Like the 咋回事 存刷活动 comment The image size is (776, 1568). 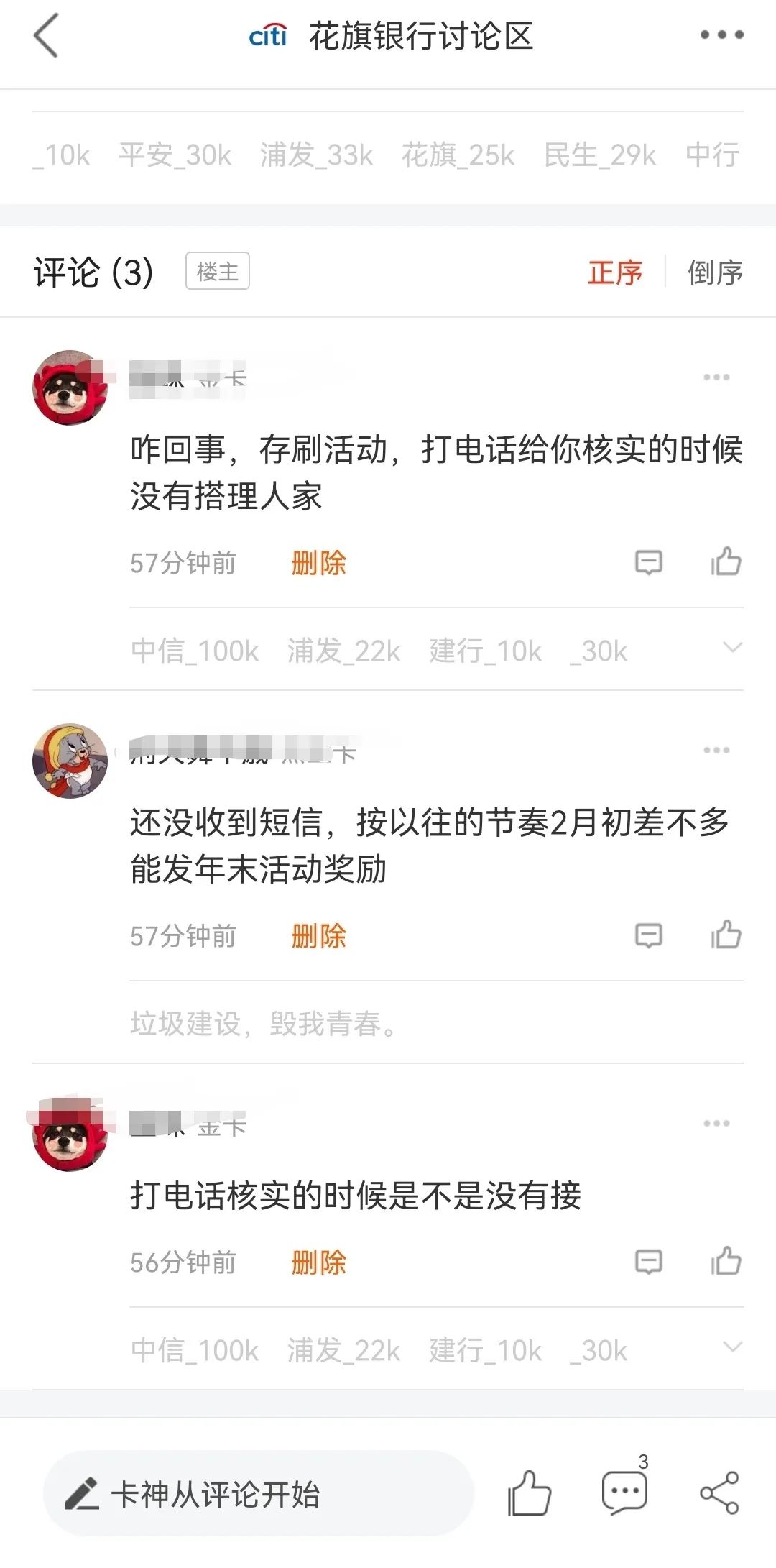coord(726,561)
